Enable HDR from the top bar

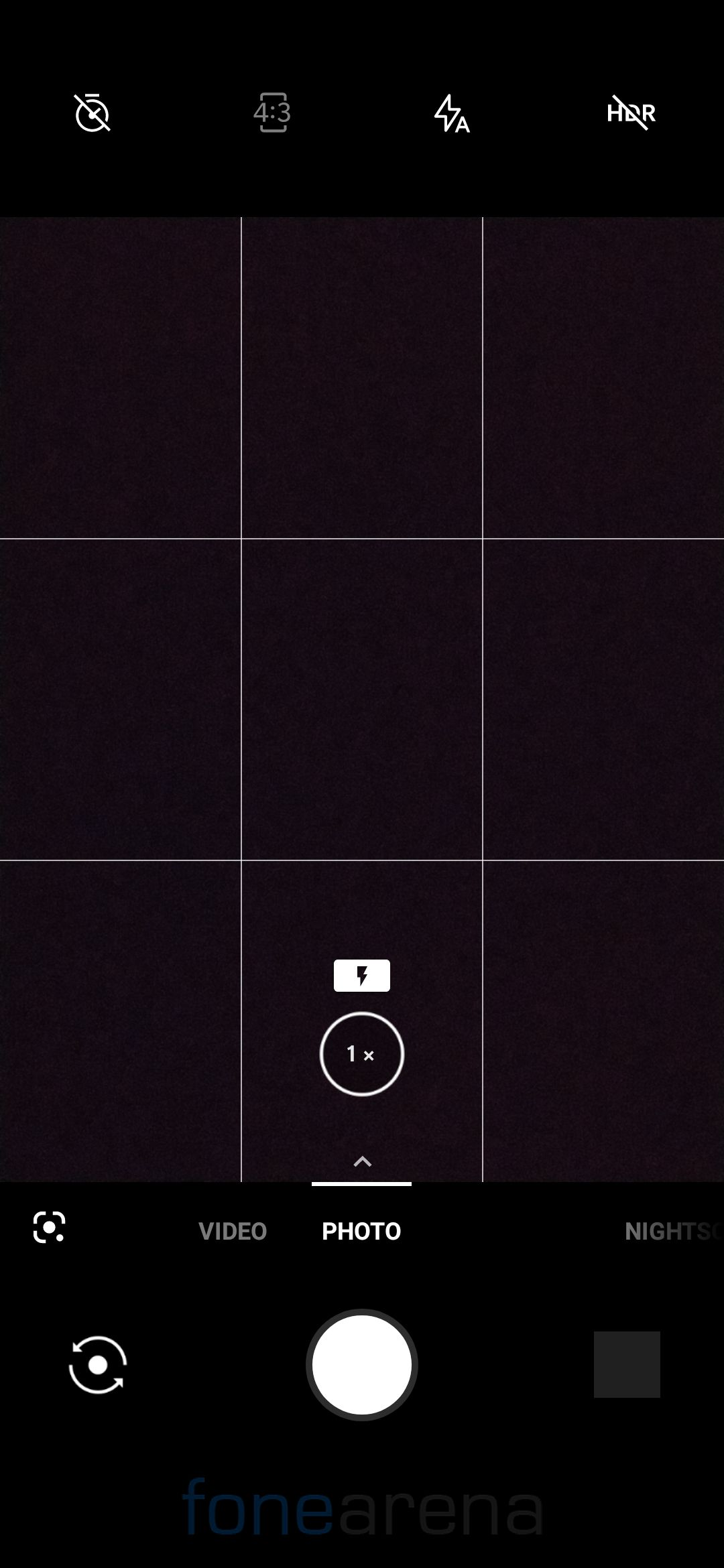631,113
